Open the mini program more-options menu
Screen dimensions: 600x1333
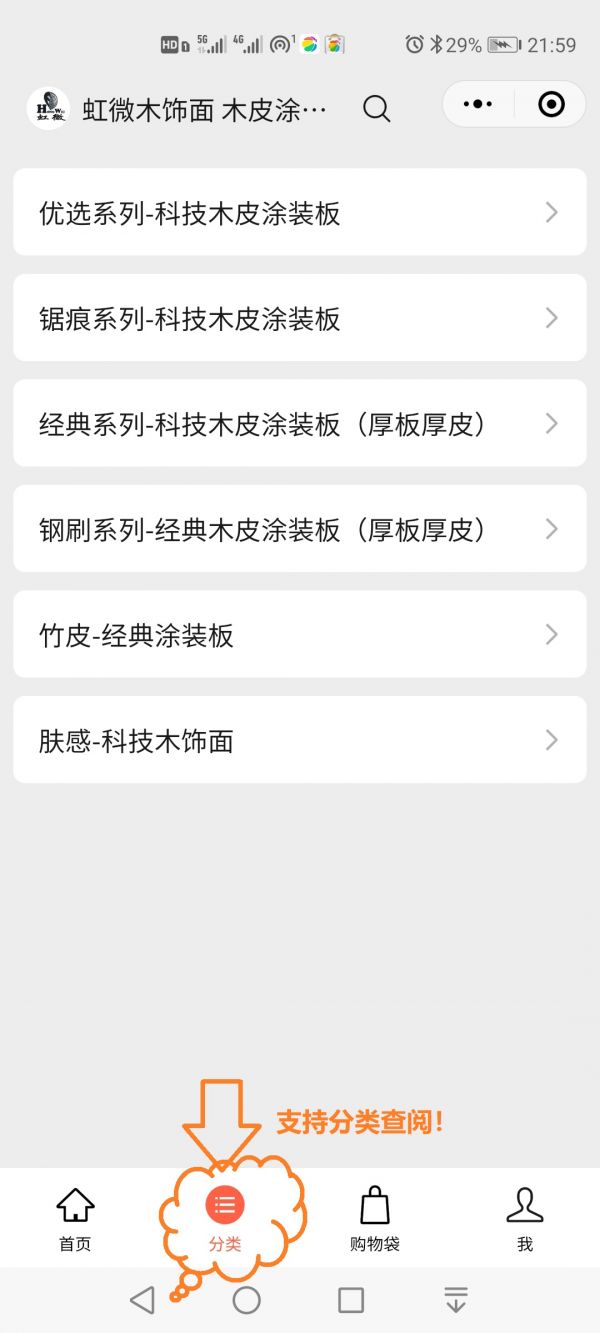479,104
